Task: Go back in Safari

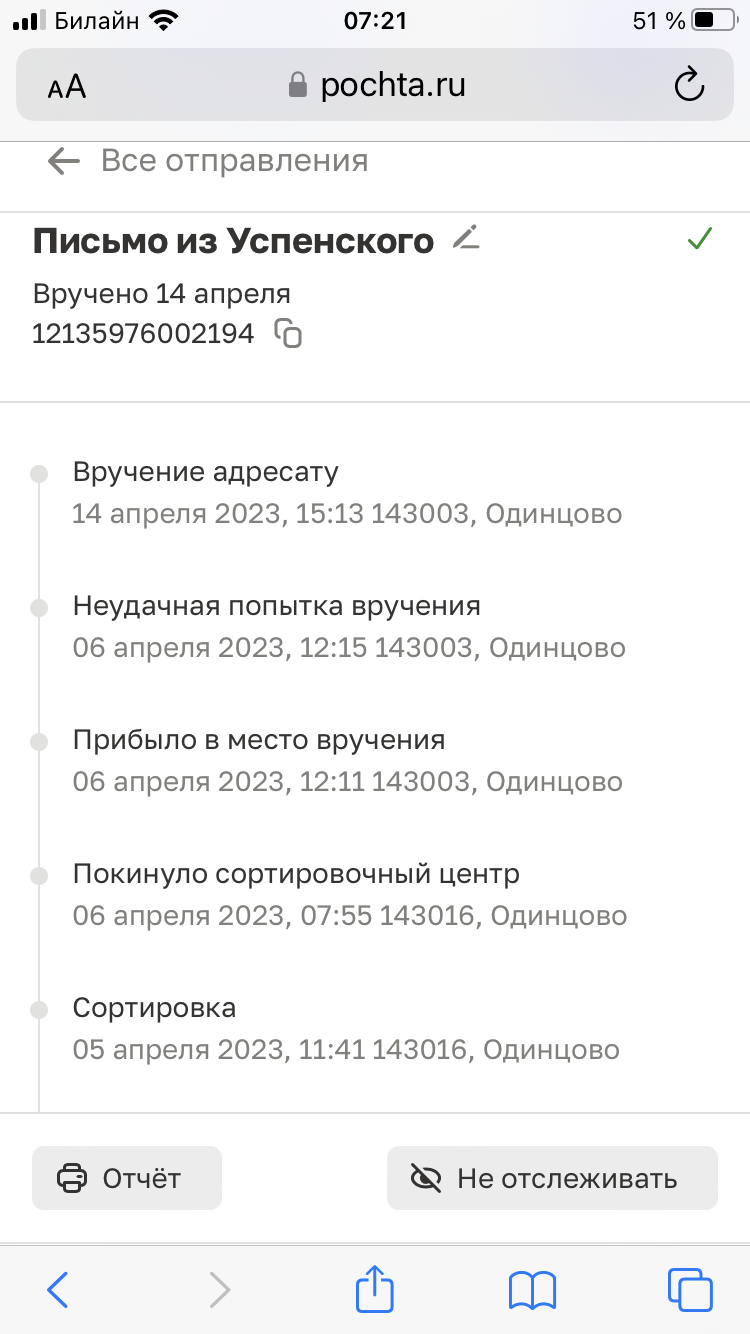Action: click(58, 1290)
